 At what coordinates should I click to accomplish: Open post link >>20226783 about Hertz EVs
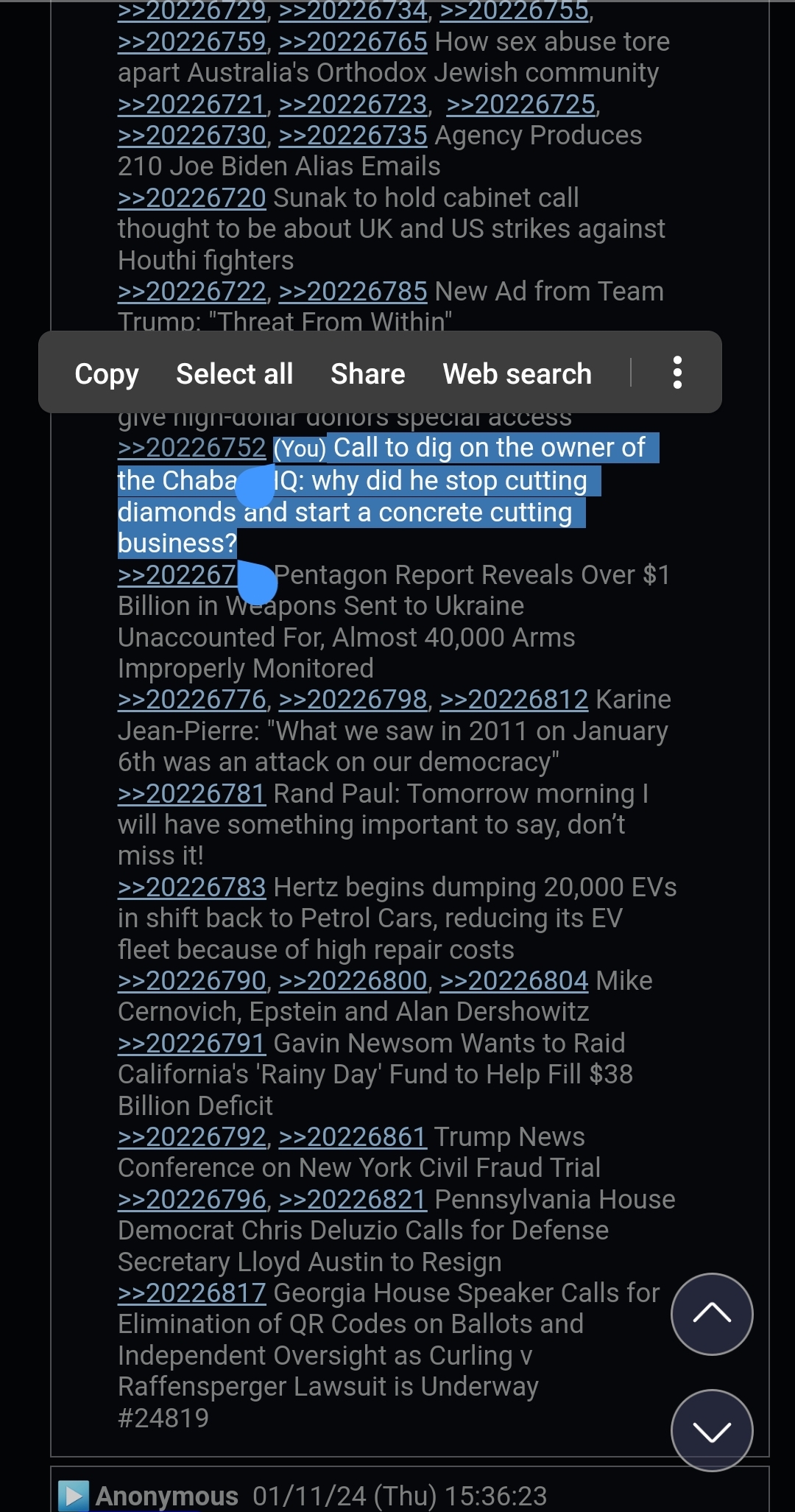click(x=191, y=887)
